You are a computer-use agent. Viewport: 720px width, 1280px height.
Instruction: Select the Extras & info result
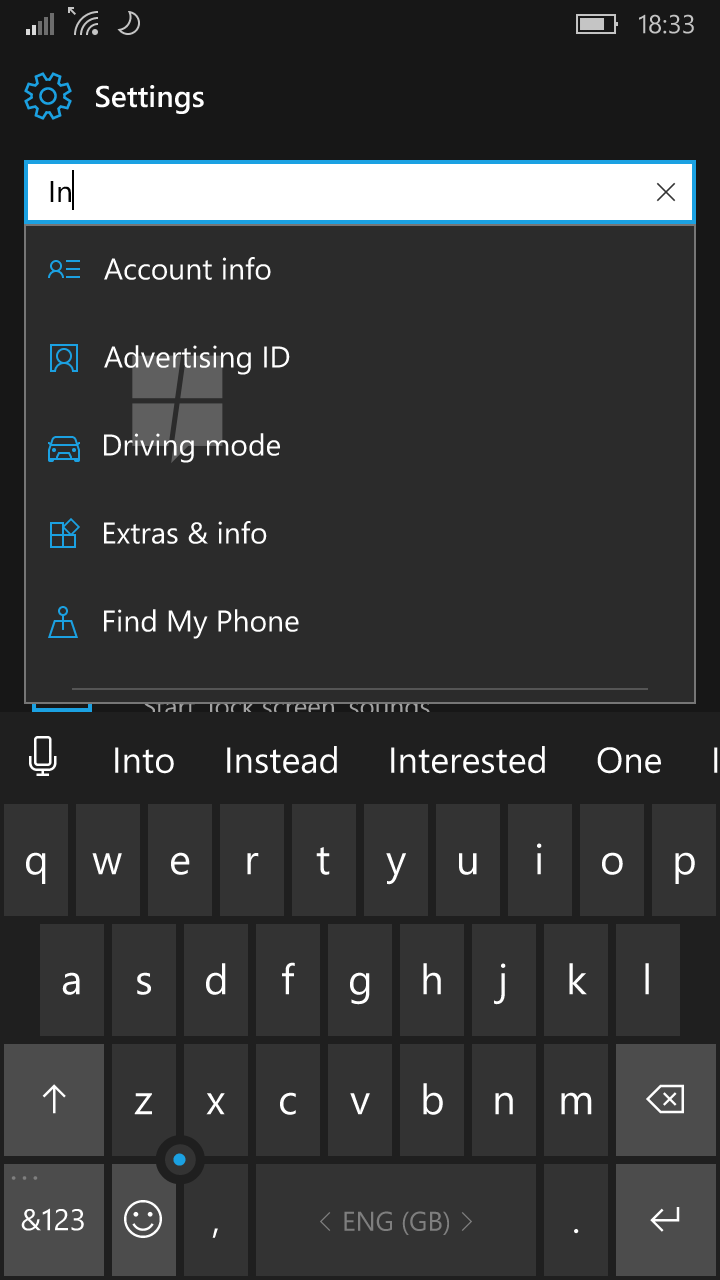[x=360, y=533]
